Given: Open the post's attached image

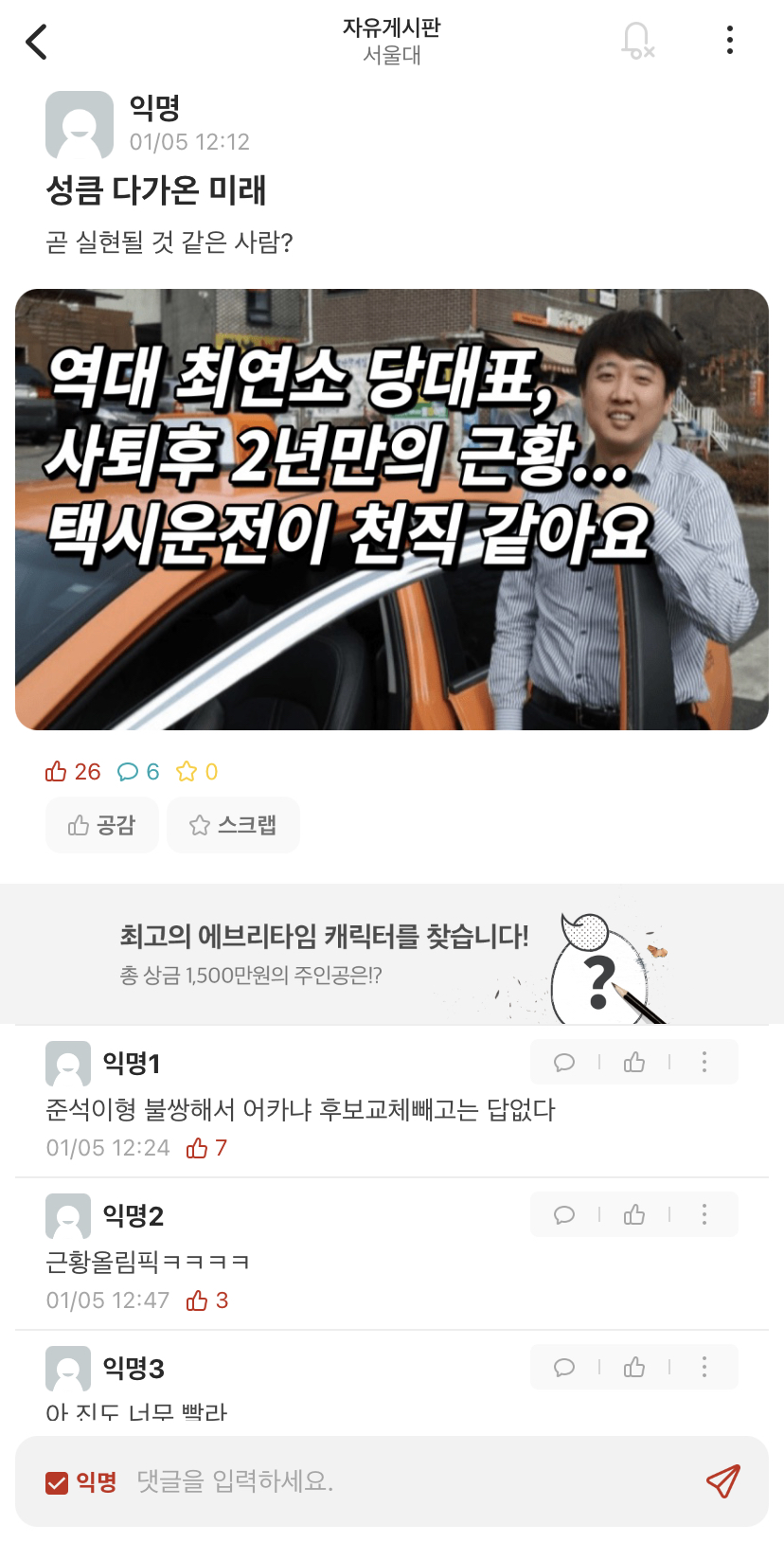Looking at the screenshot, I should coord(392,510).
